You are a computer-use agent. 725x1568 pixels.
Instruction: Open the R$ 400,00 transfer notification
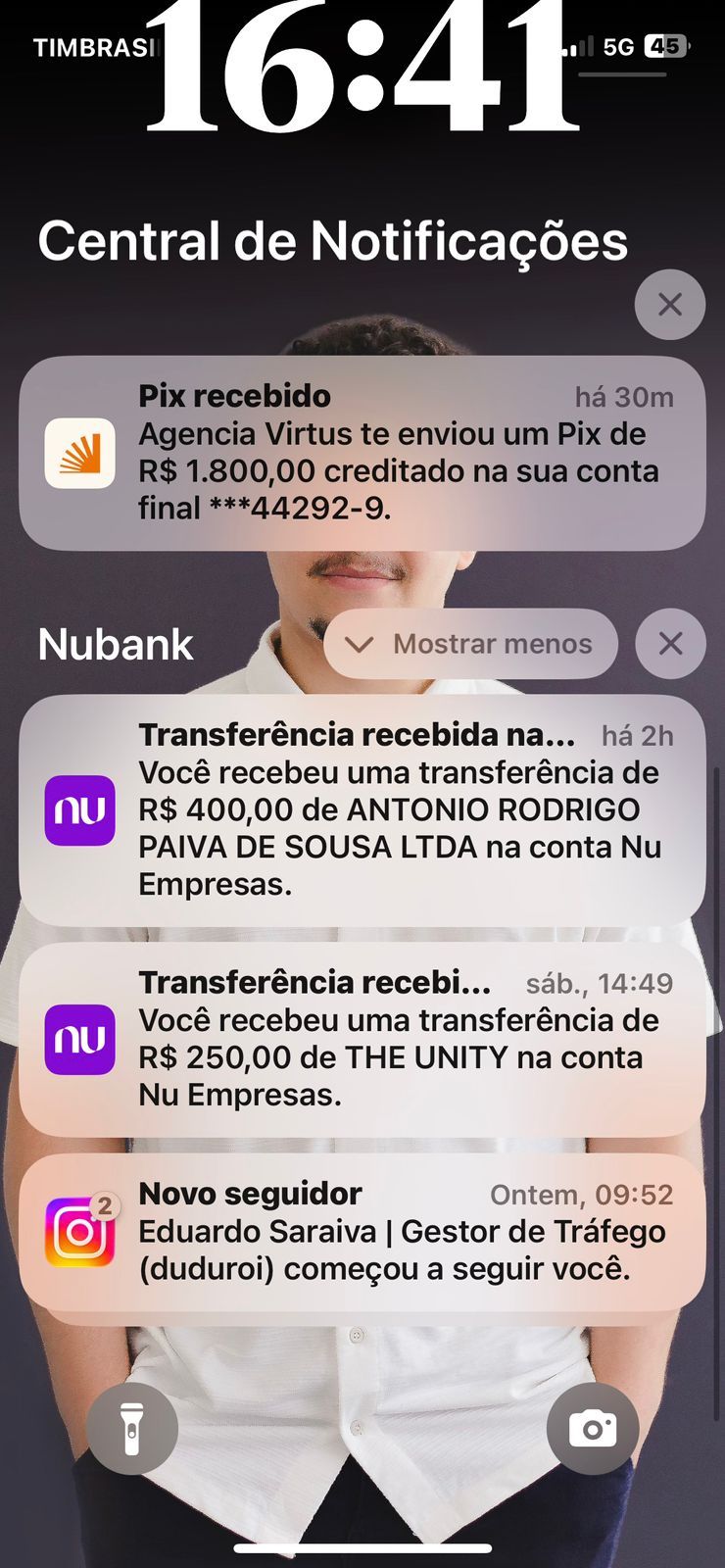[362, 809]
